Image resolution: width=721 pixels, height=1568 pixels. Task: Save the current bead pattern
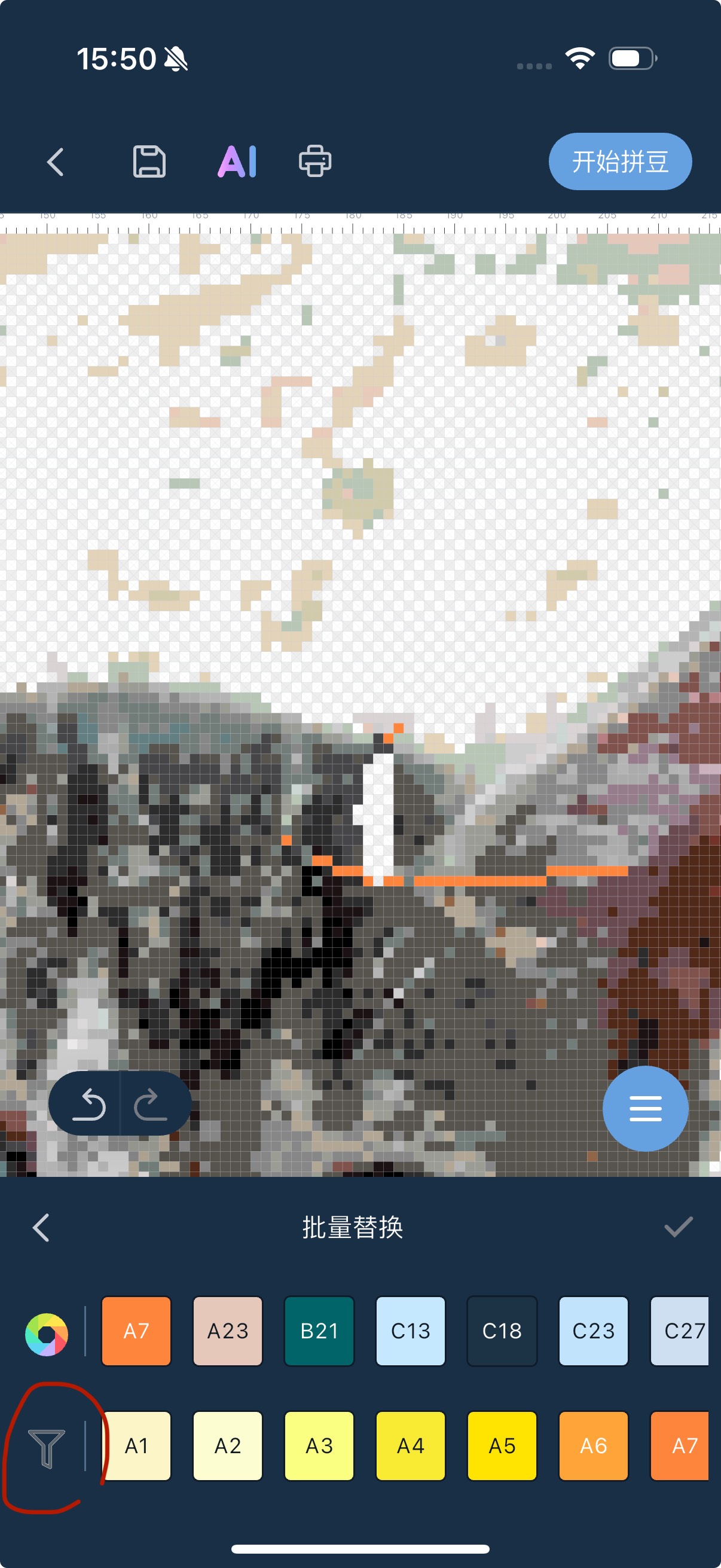coord(149,161)
